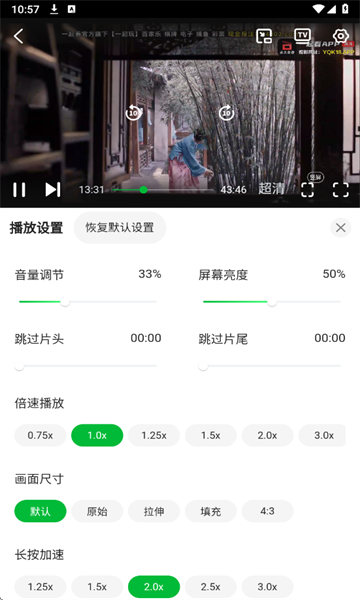Tap the 音量调节 volume slider
Viewport: 360px width, 600px height.
[x=88, y=302]
